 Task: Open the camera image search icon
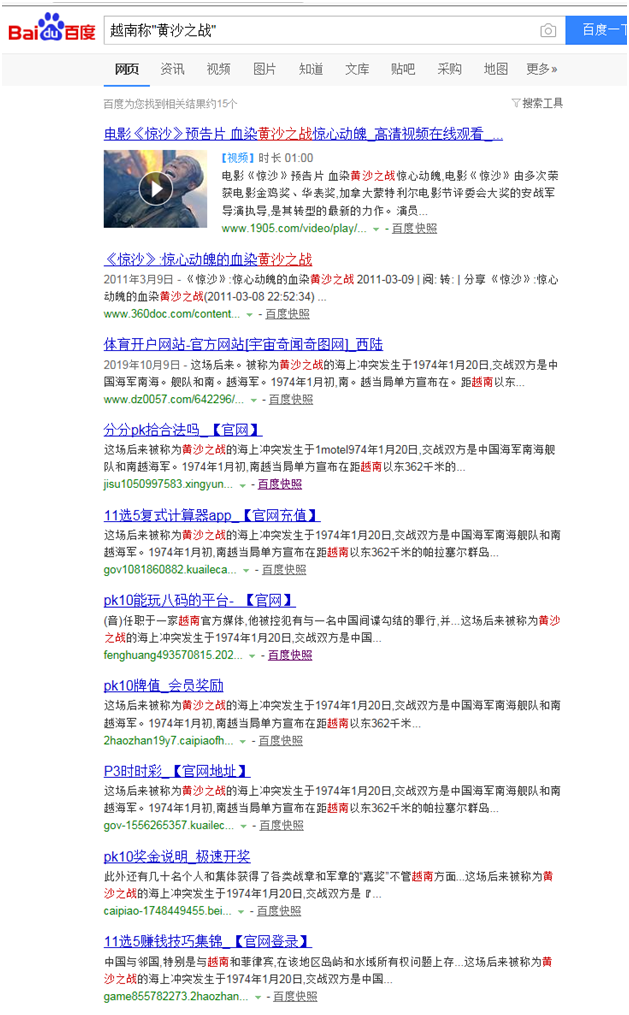coord(547,31)
